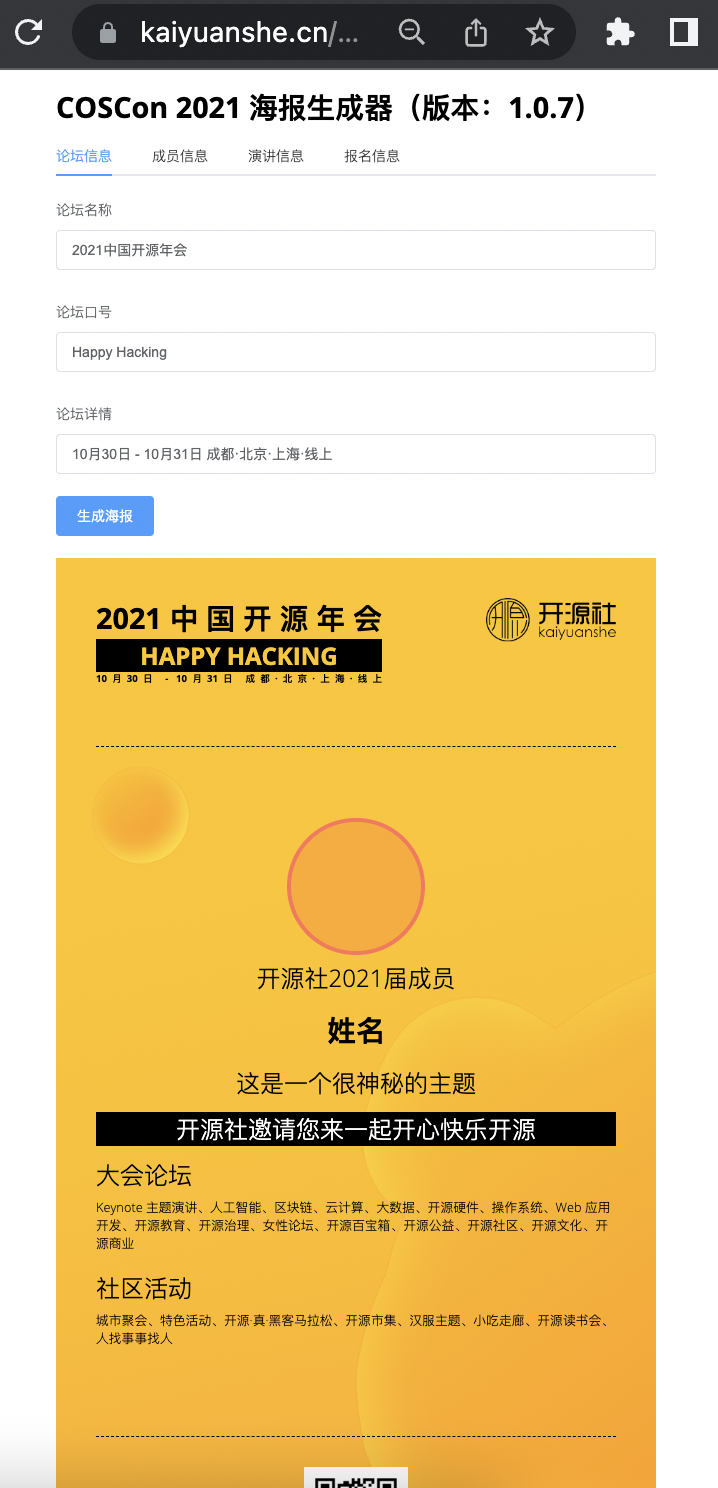The image size is (718, 1488).
Task: Reload the page
Action: 29,32
